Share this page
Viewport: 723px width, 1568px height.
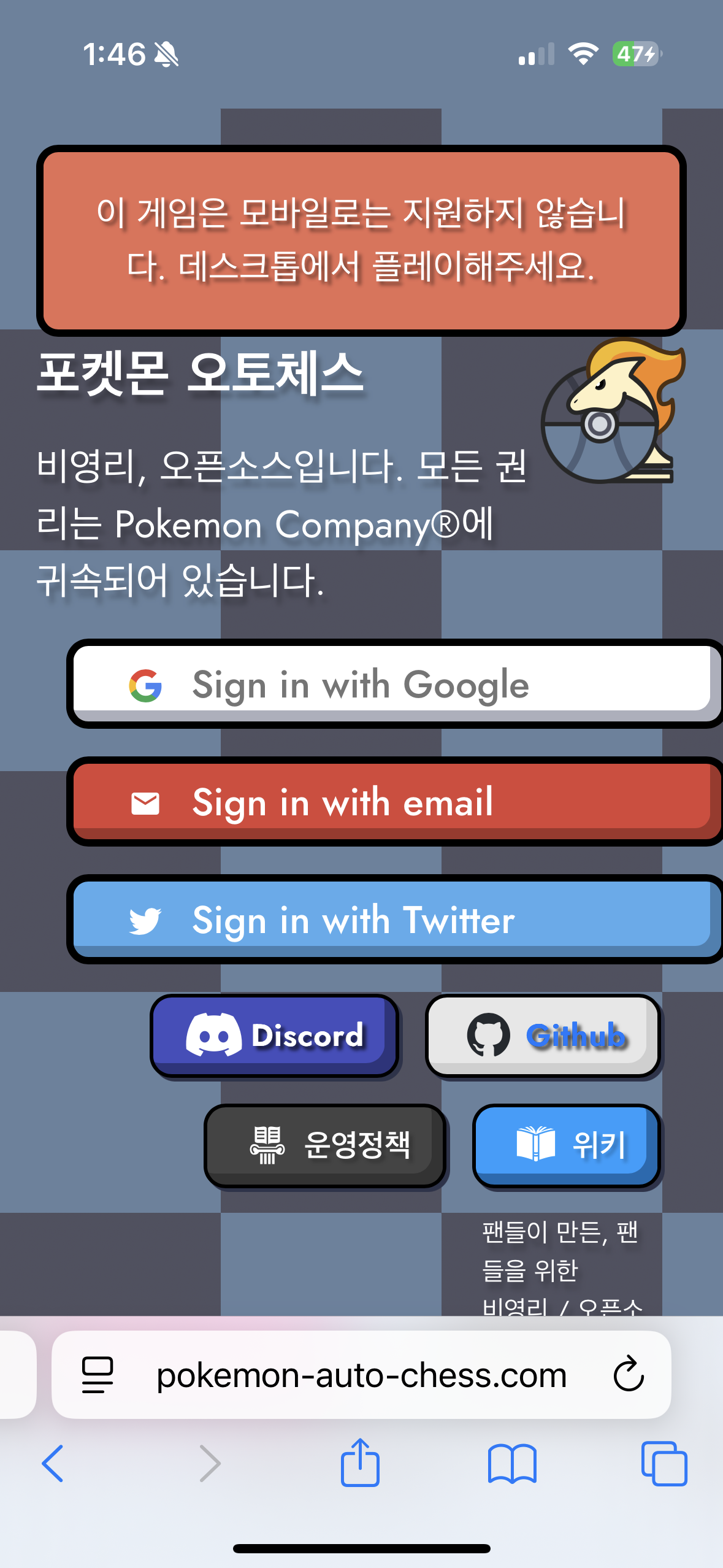click(360, 1462)
